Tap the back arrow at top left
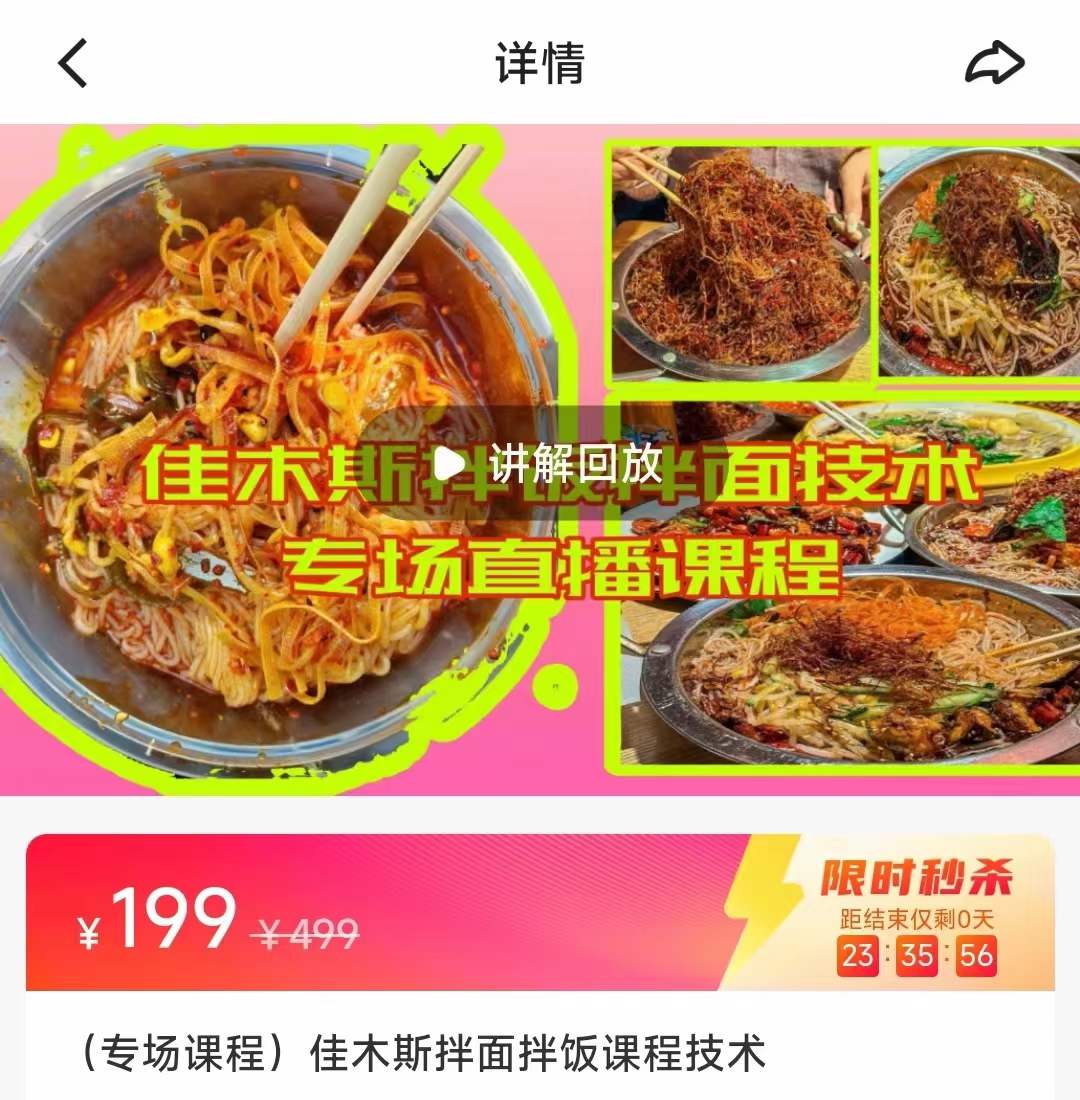This screenshot has width=1080, height=1100. (70, 62)
